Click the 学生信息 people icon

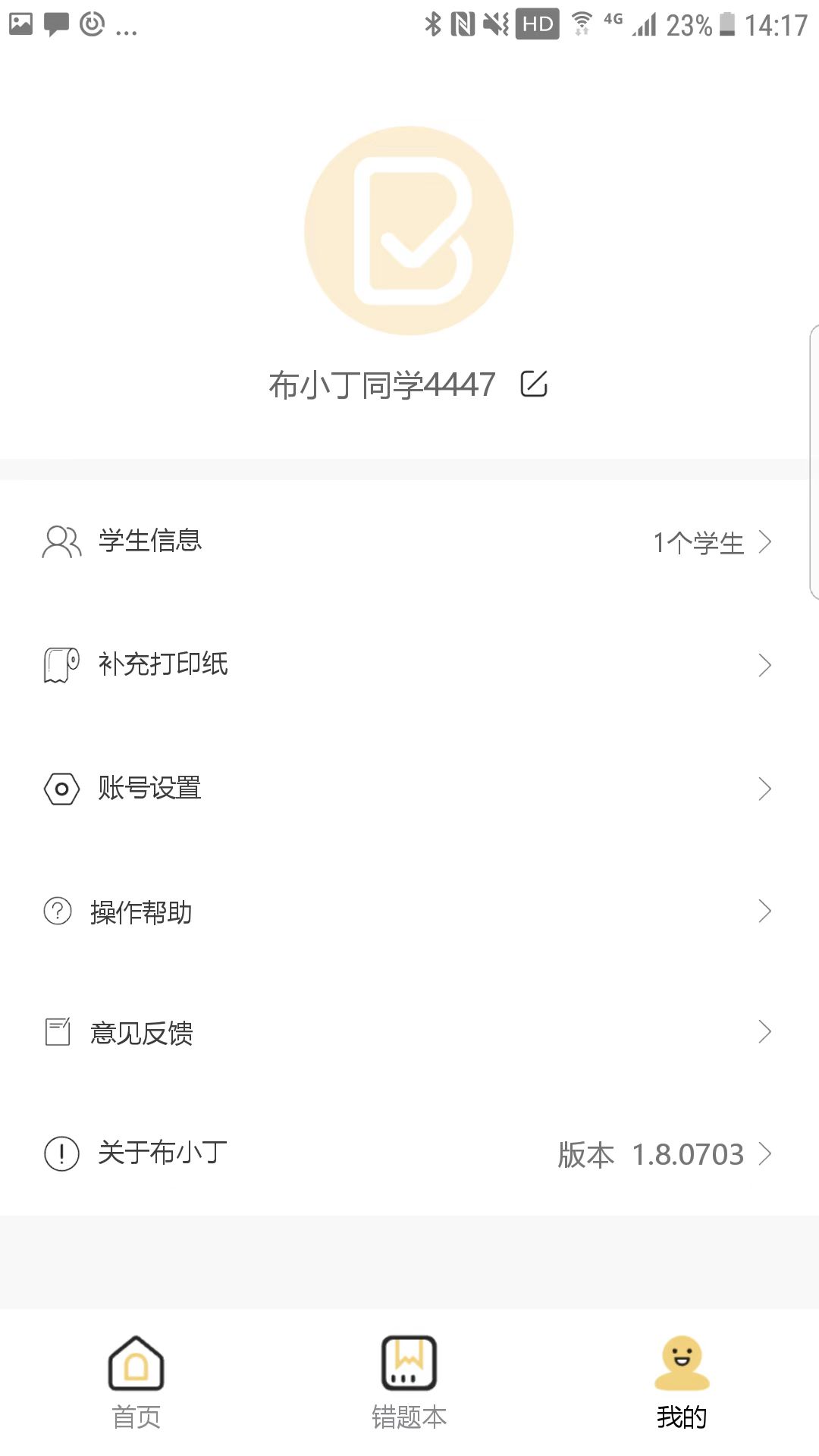(x=59, y=541)
